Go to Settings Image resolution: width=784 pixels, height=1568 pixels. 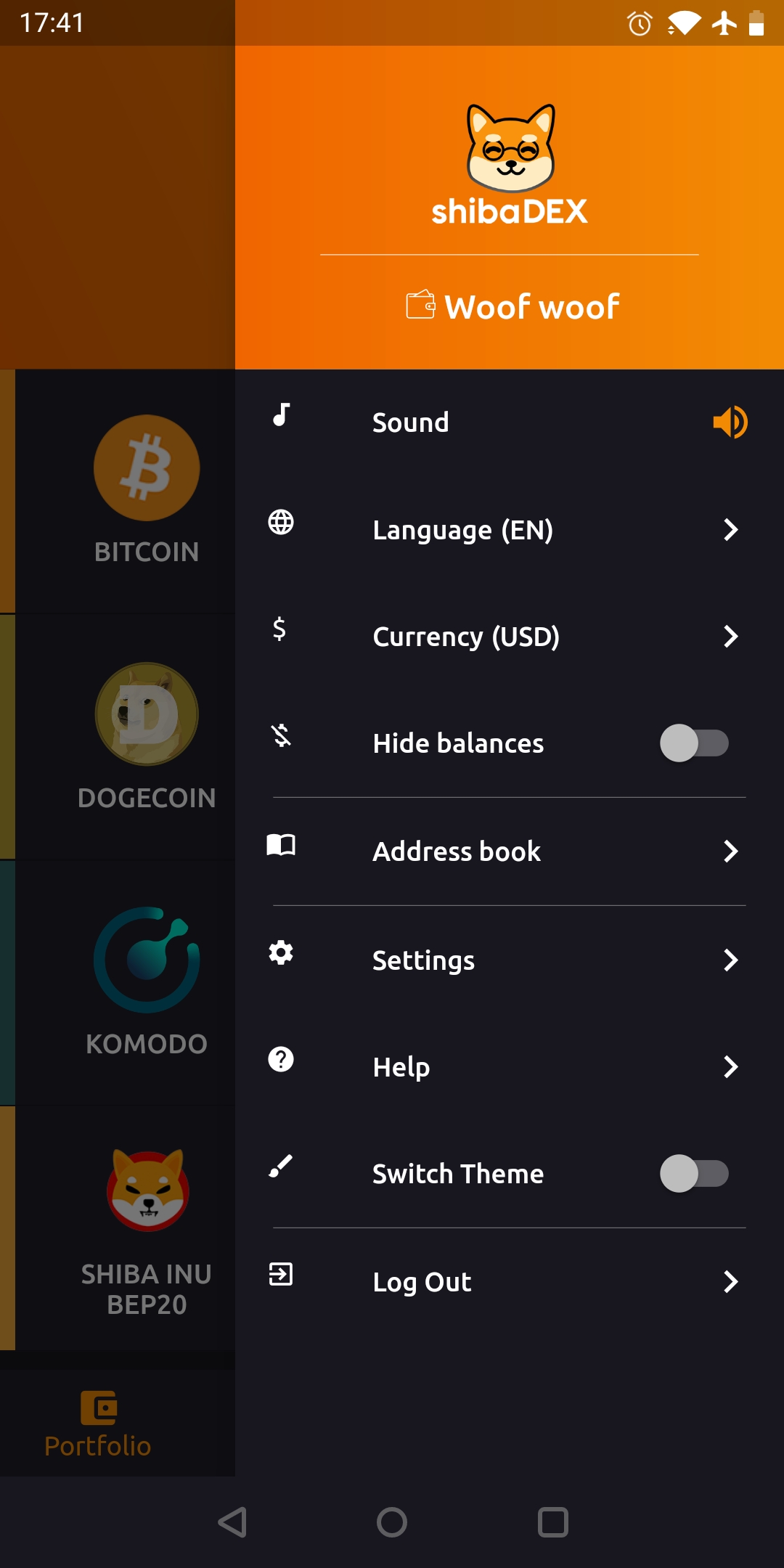[508, 960]
